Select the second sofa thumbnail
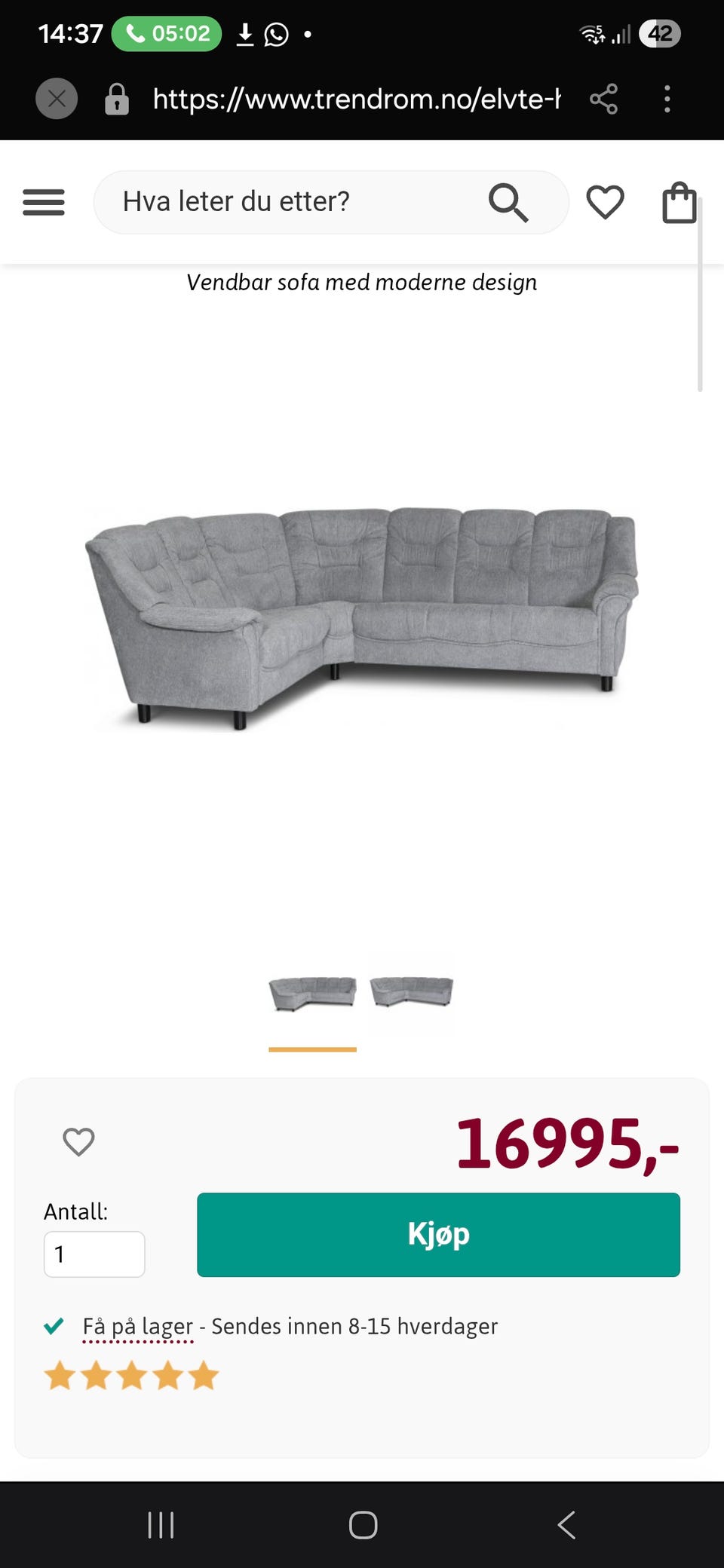 (x=412, y=994)
